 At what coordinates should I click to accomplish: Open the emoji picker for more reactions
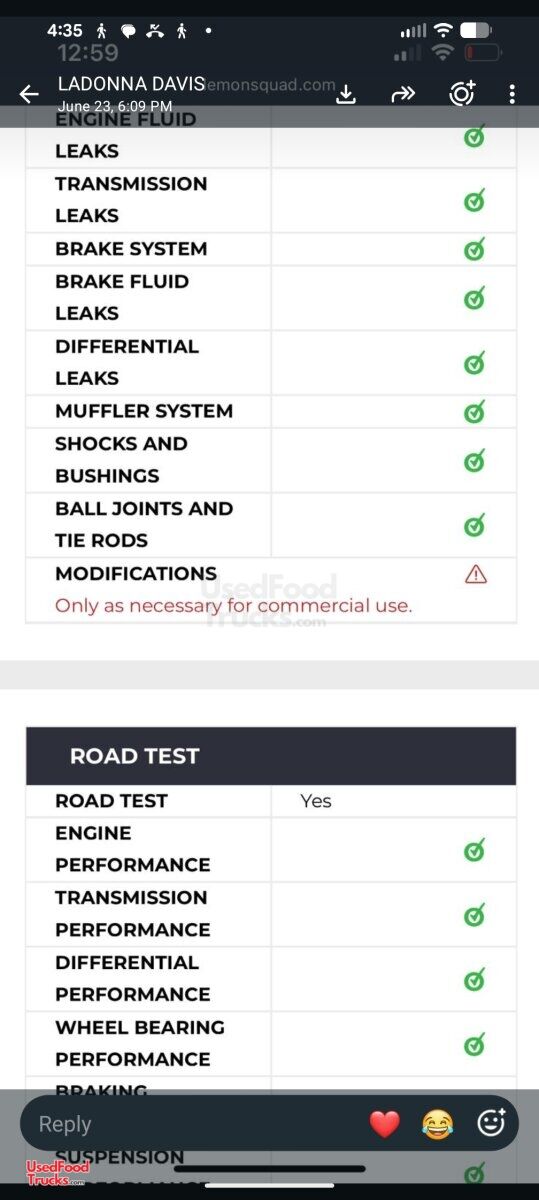coord(491,1123)
